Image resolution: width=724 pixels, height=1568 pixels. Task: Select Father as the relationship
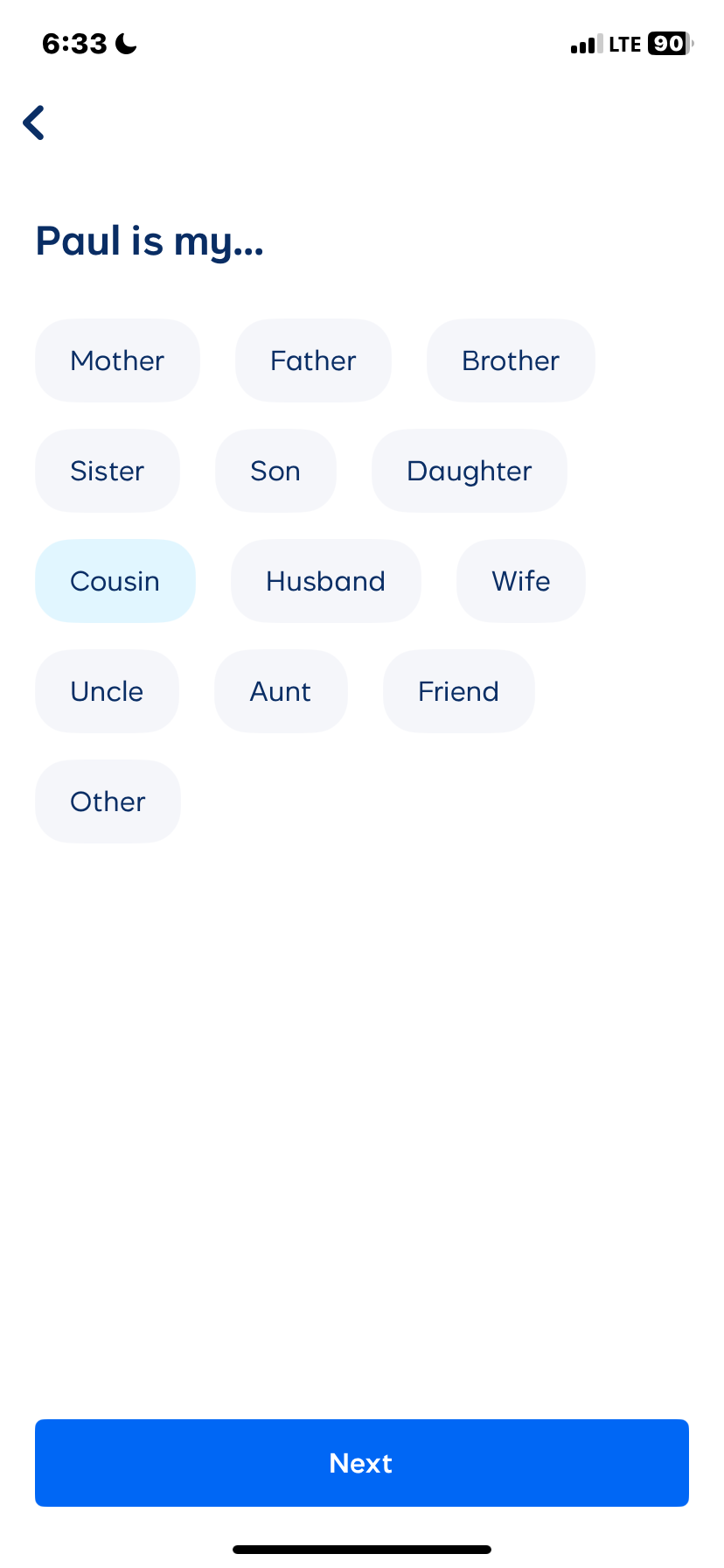[313, 360]
